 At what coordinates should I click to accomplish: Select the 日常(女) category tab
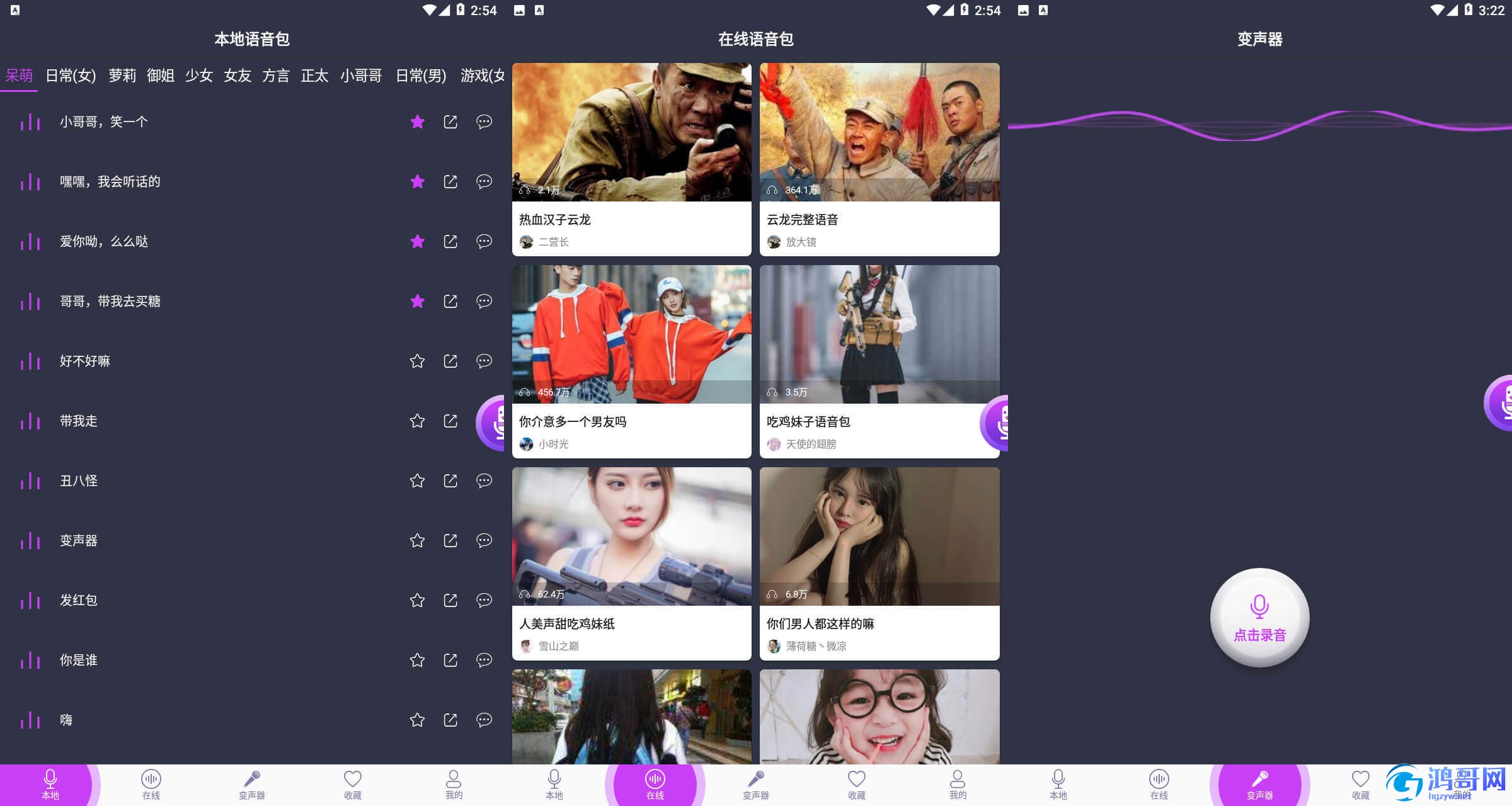71,76
